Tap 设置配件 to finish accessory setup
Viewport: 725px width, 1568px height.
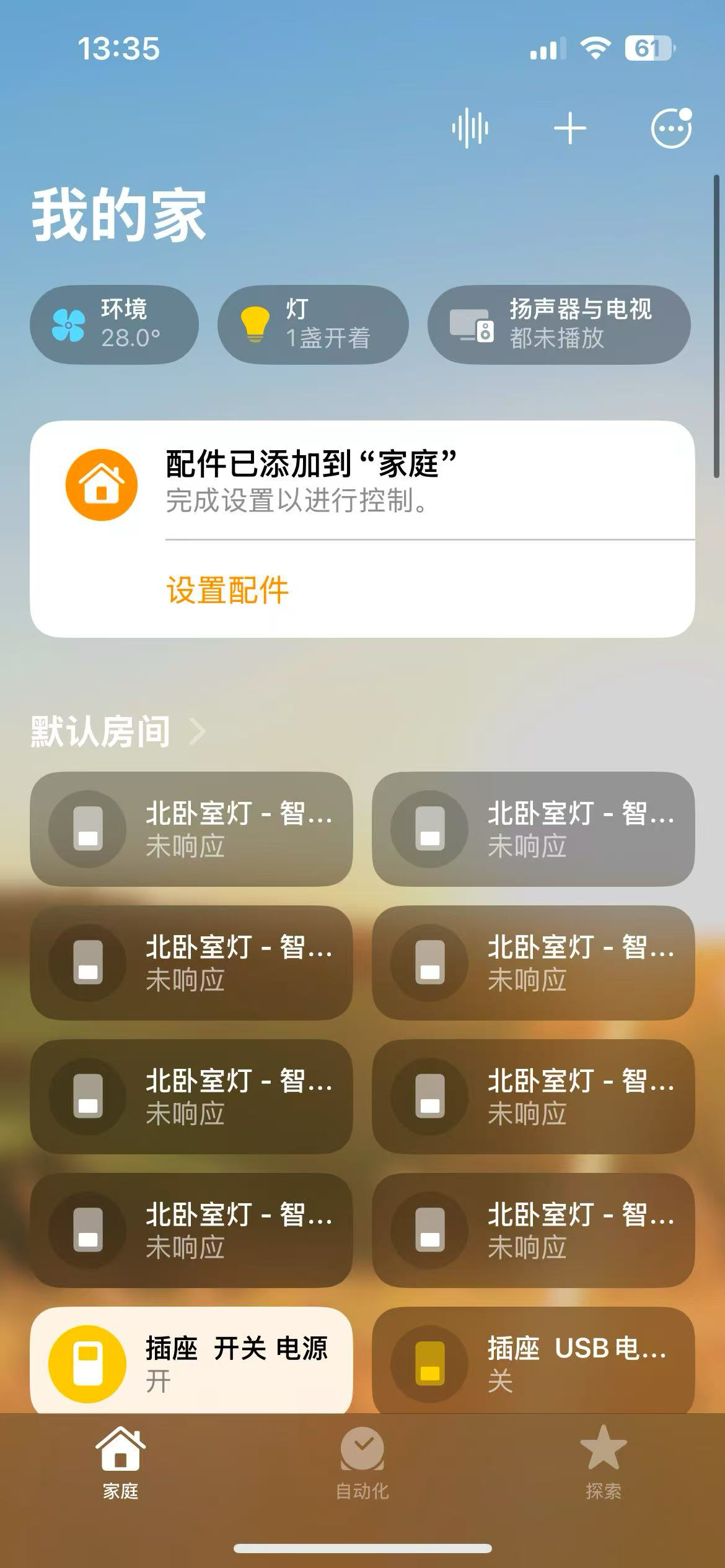click(227, 592)
